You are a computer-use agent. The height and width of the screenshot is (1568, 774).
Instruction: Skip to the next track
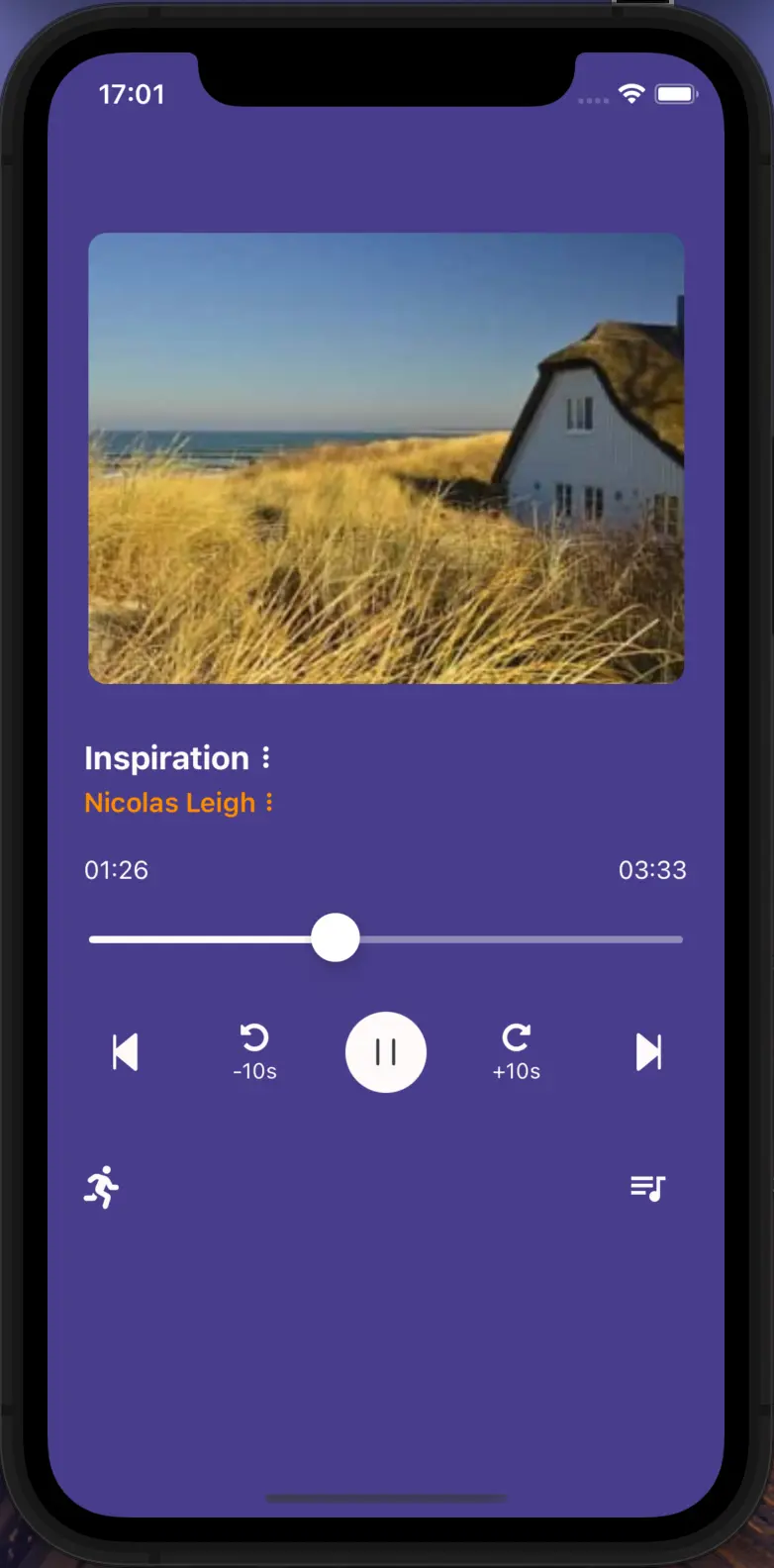(648, 1051)
